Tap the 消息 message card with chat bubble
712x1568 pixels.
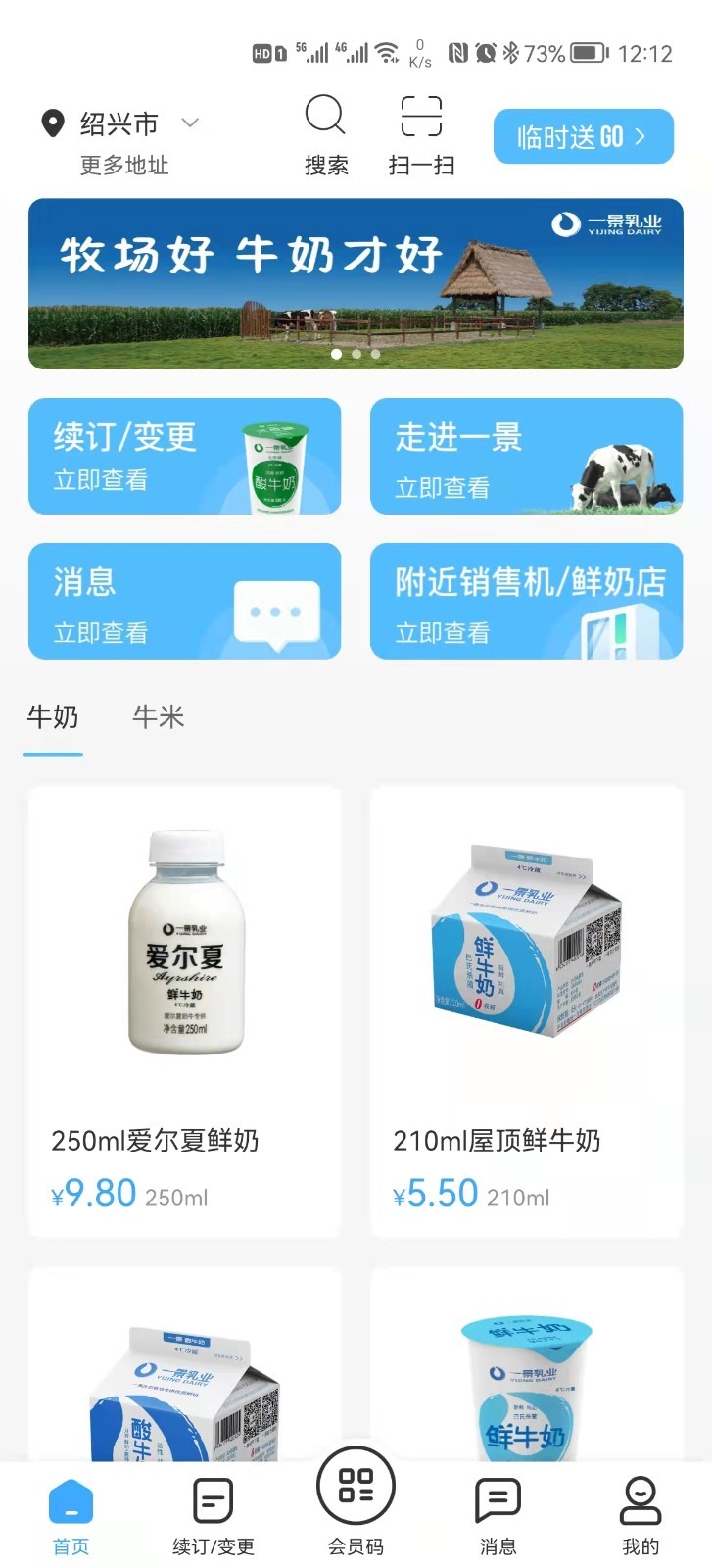[185, 601]
